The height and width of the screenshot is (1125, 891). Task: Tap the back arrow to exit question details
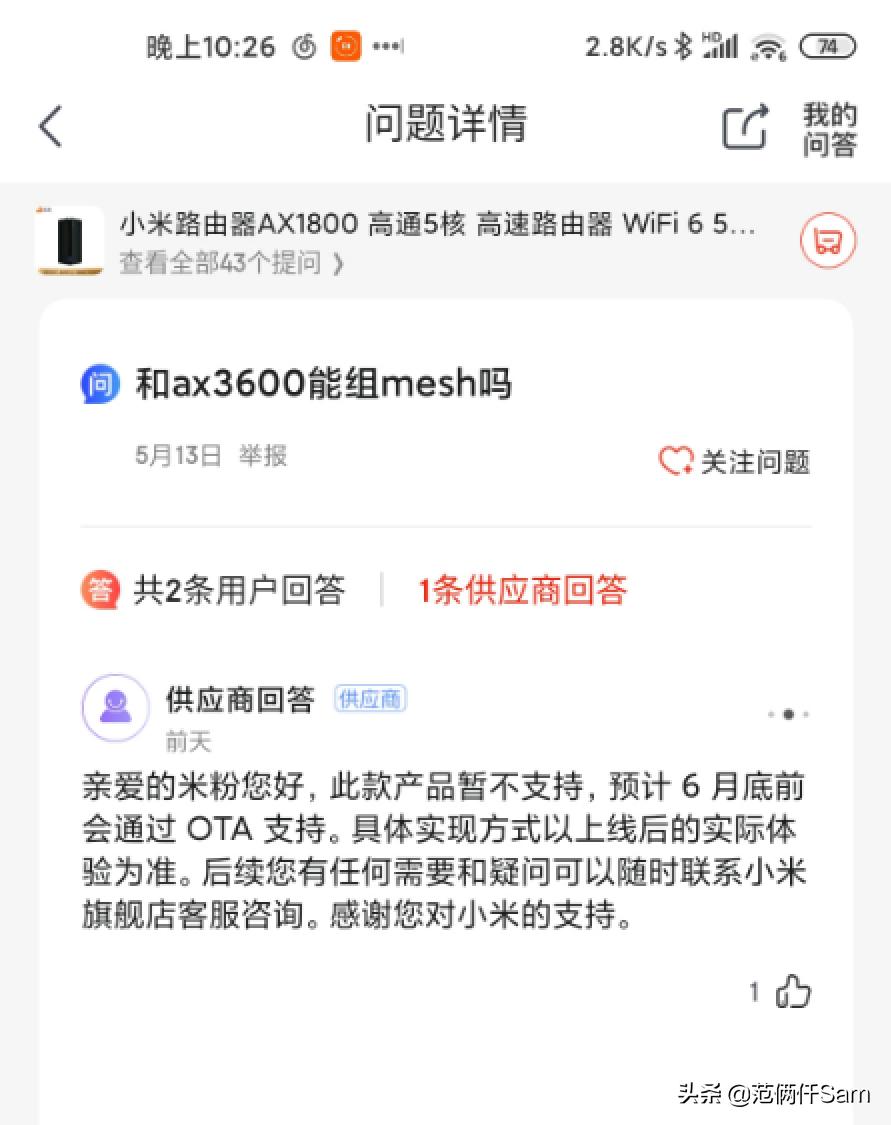[50, 127]
